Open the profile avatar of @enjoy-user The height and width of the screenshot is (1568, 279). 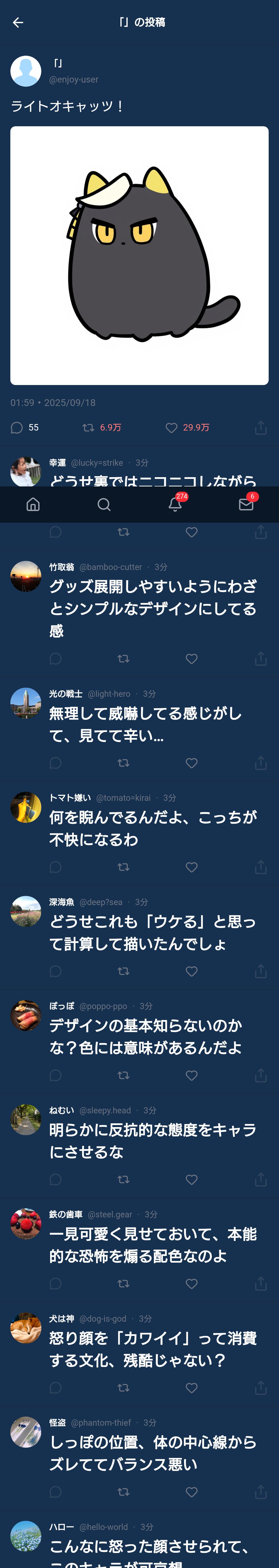(26, 71)
